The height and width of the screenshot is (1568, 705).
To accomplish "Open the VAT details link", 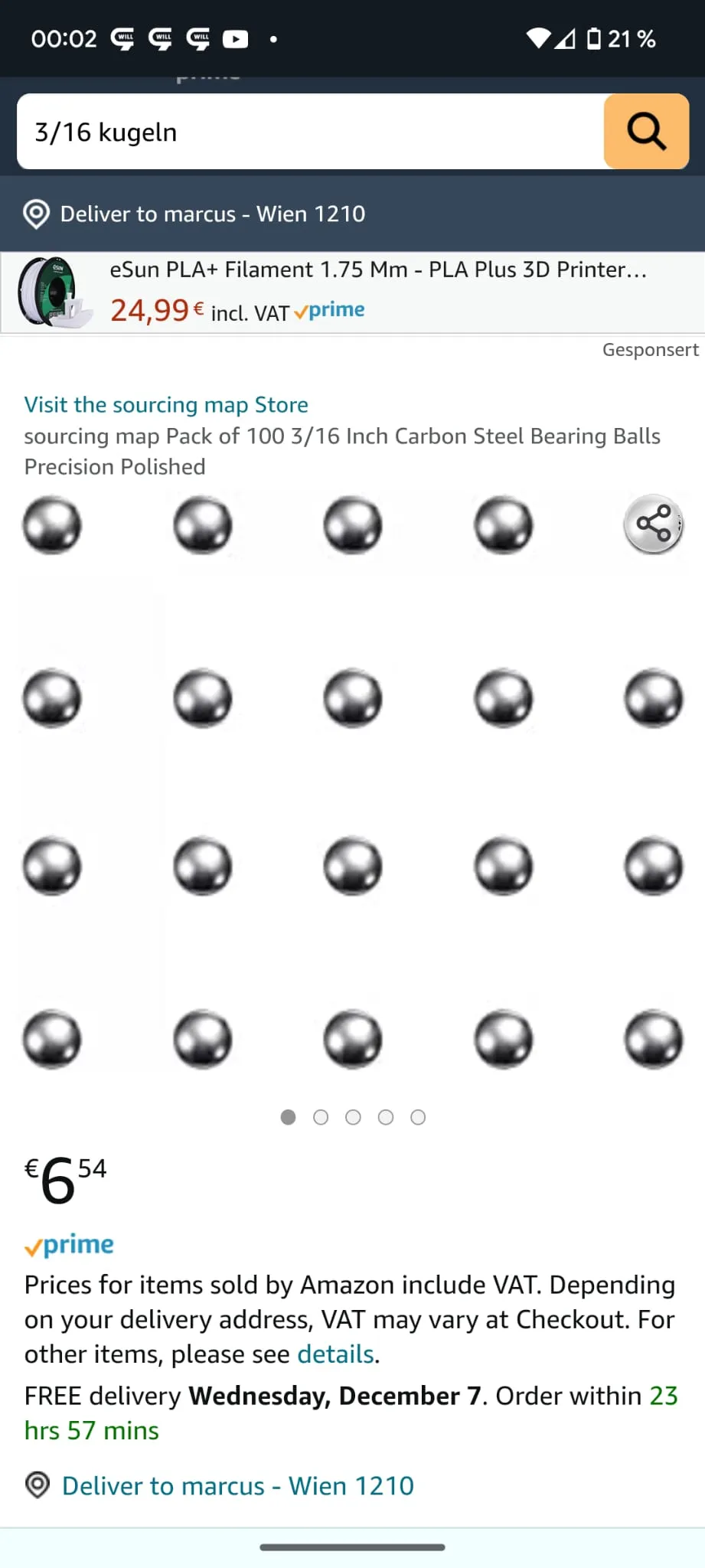I will coord(335,1354).
